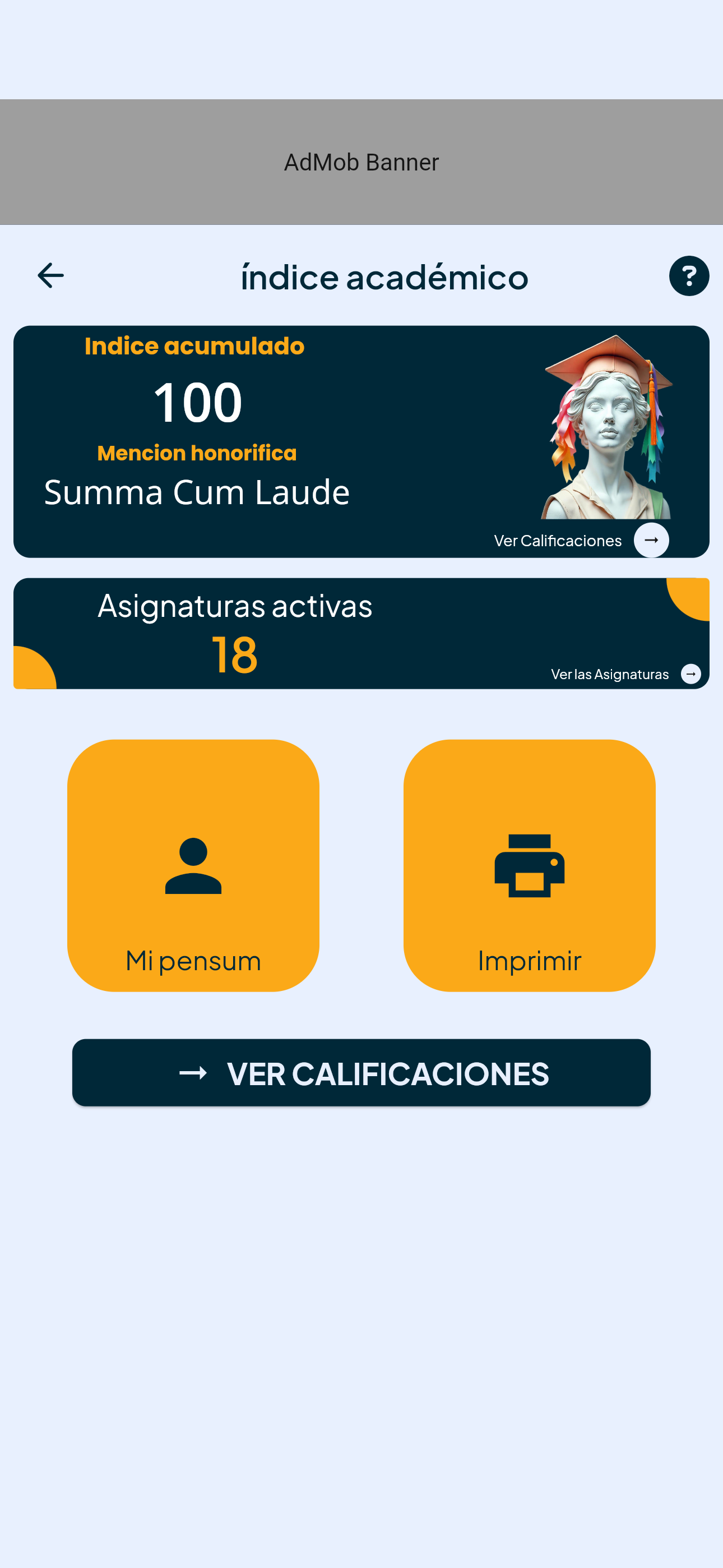The image size is (723, 1568).
Task: Tap the Ver Calificaciones arrow in the índice card
Action: 651,540
